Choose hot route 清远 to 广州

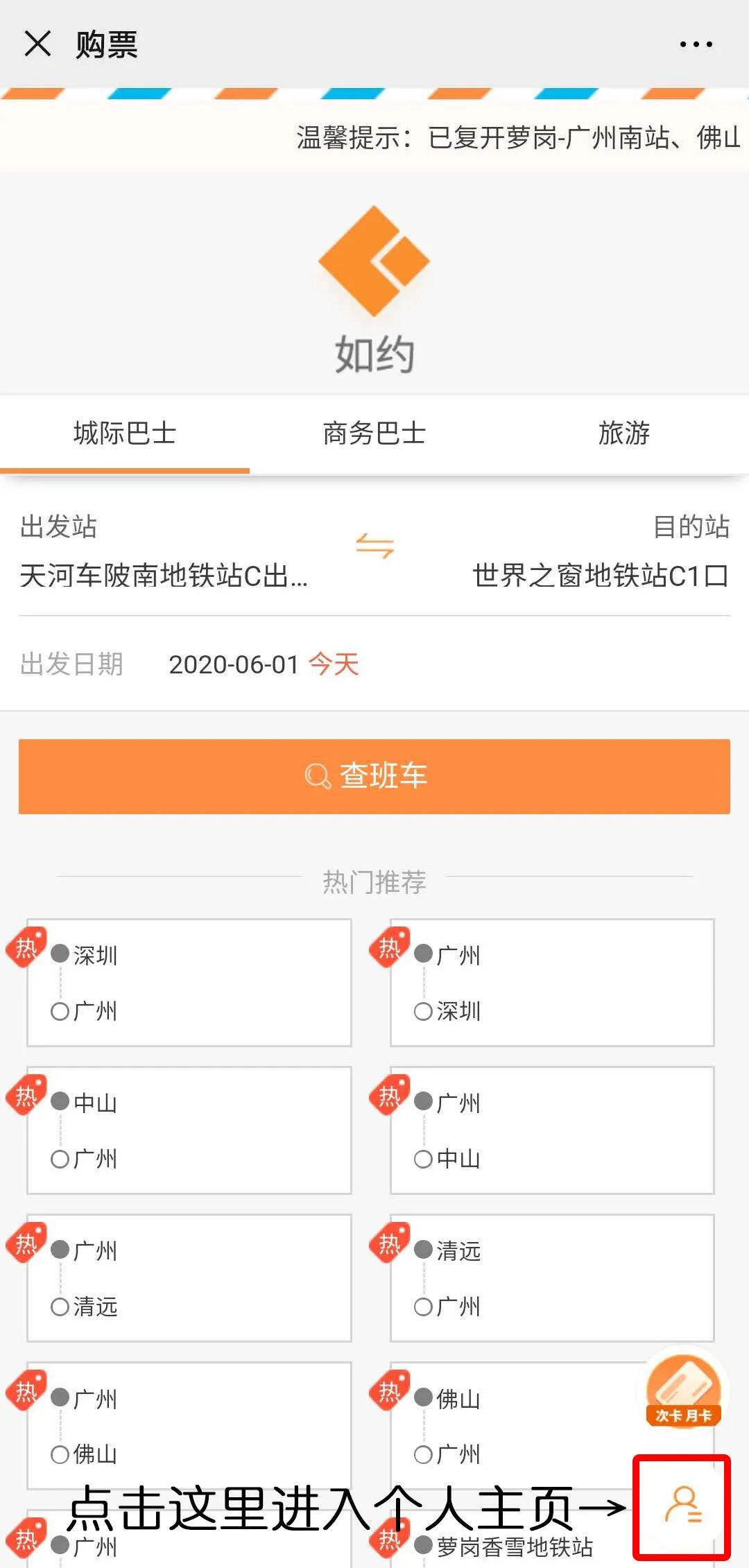click(x=552, y=1277)
